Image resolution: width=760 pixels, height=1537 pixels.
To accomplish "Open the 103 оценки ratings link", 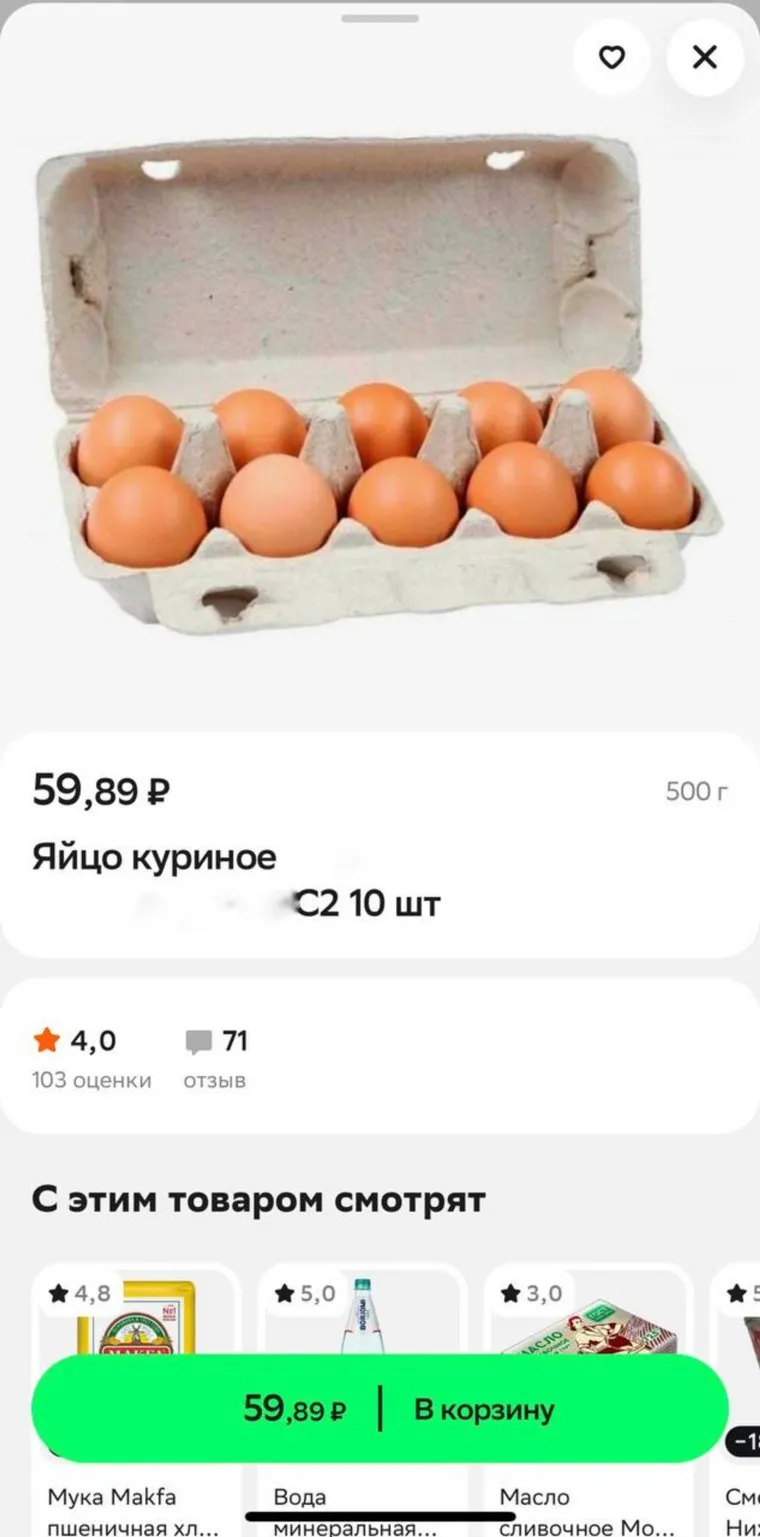I will pos(92,1080).
